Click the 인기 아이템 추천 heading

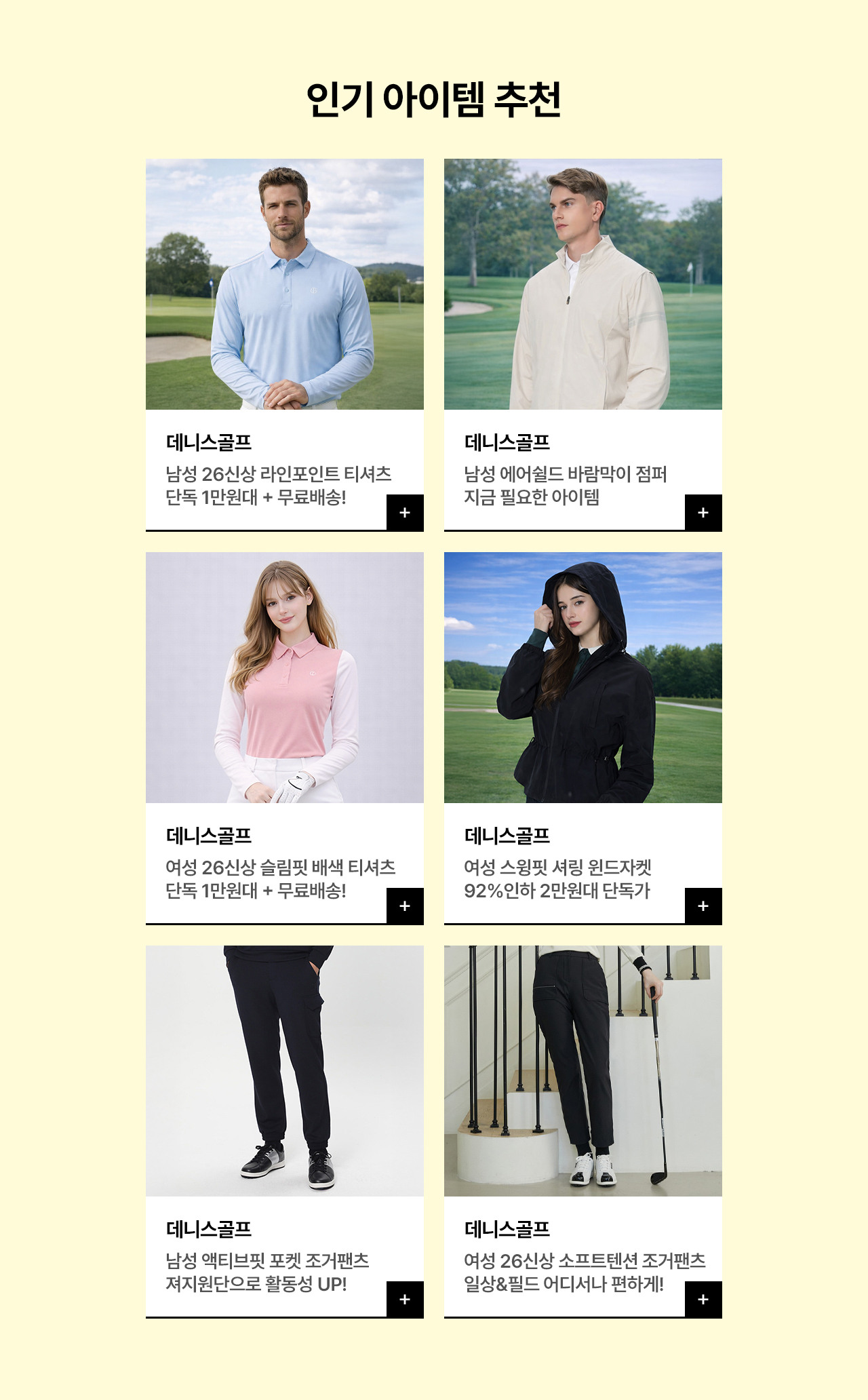tap(434, 98)
